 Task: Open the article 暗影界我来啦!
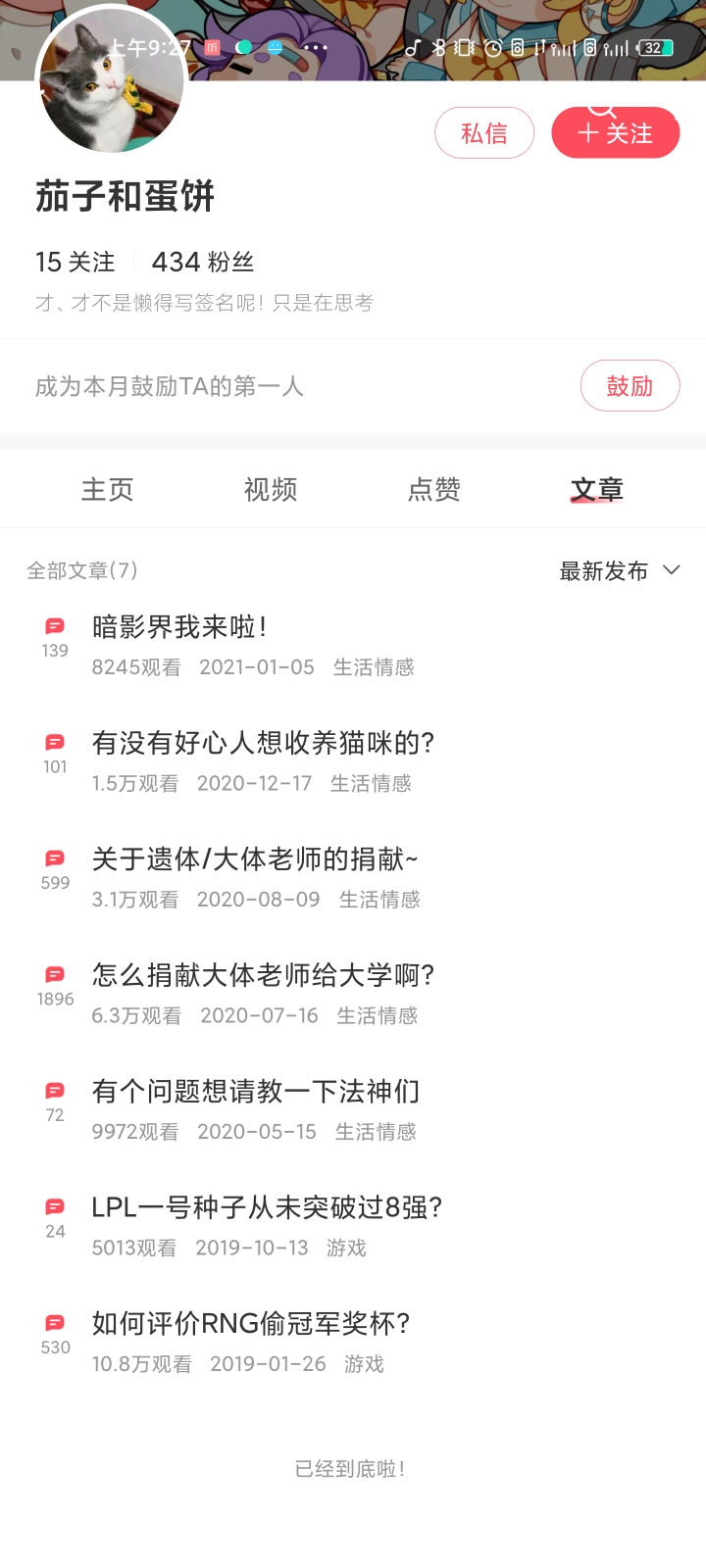point(180,627)
